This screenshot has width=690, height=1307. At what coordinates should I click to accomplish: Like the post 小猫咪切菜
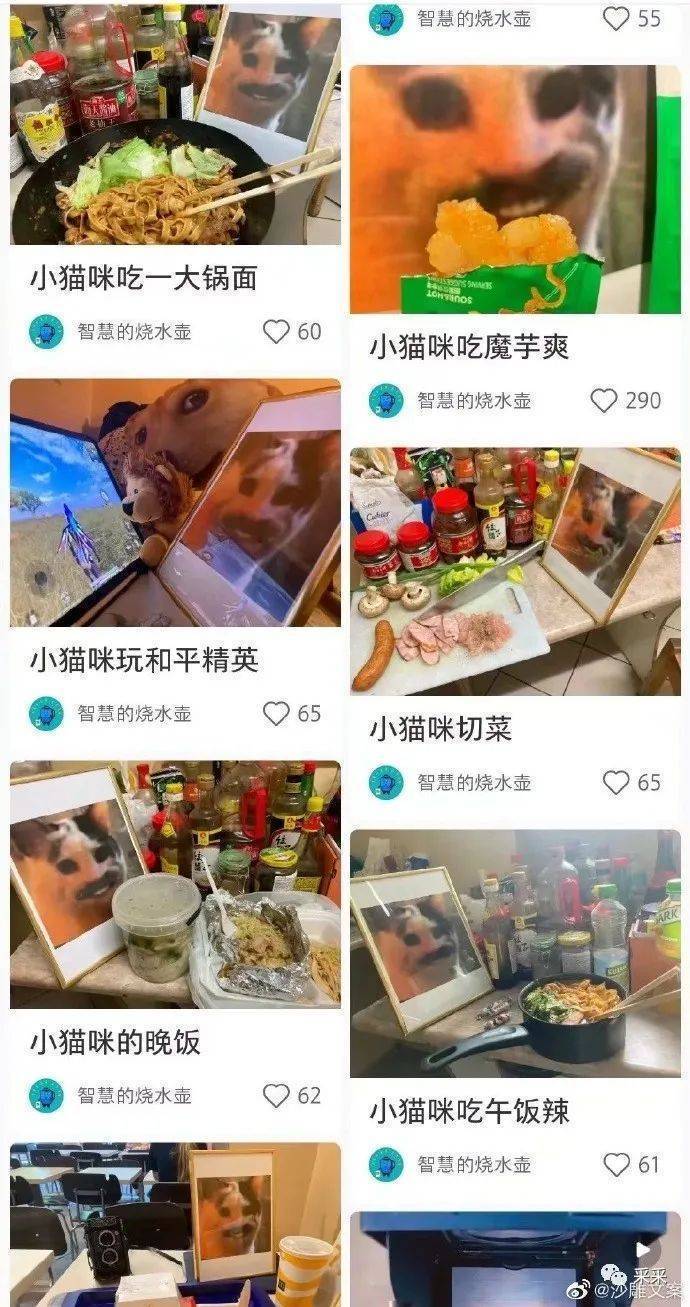click(x=617, y=782)
